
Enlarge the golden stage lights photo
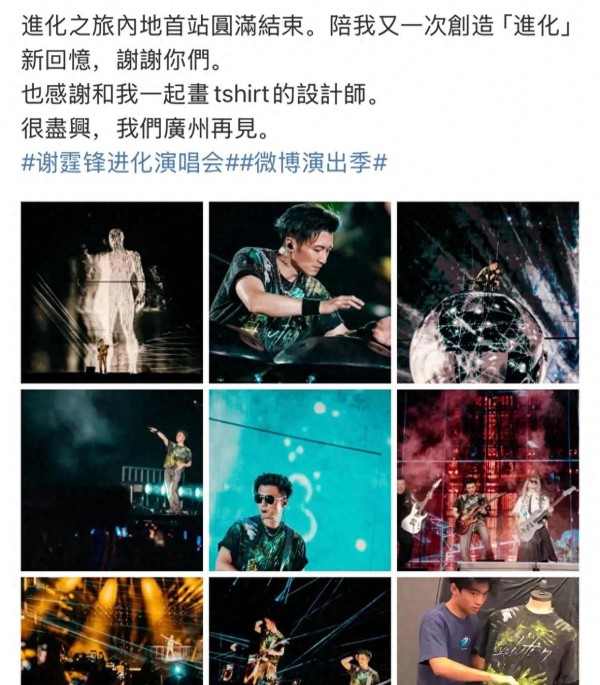click(112, 631)
